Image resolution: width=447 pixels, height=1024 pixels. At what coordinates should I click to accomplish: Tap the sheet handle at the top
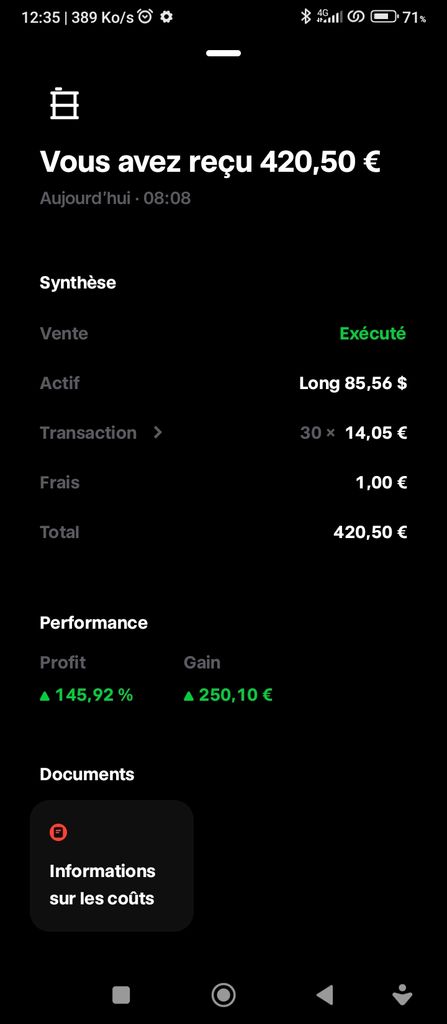(x=224, y=53)
